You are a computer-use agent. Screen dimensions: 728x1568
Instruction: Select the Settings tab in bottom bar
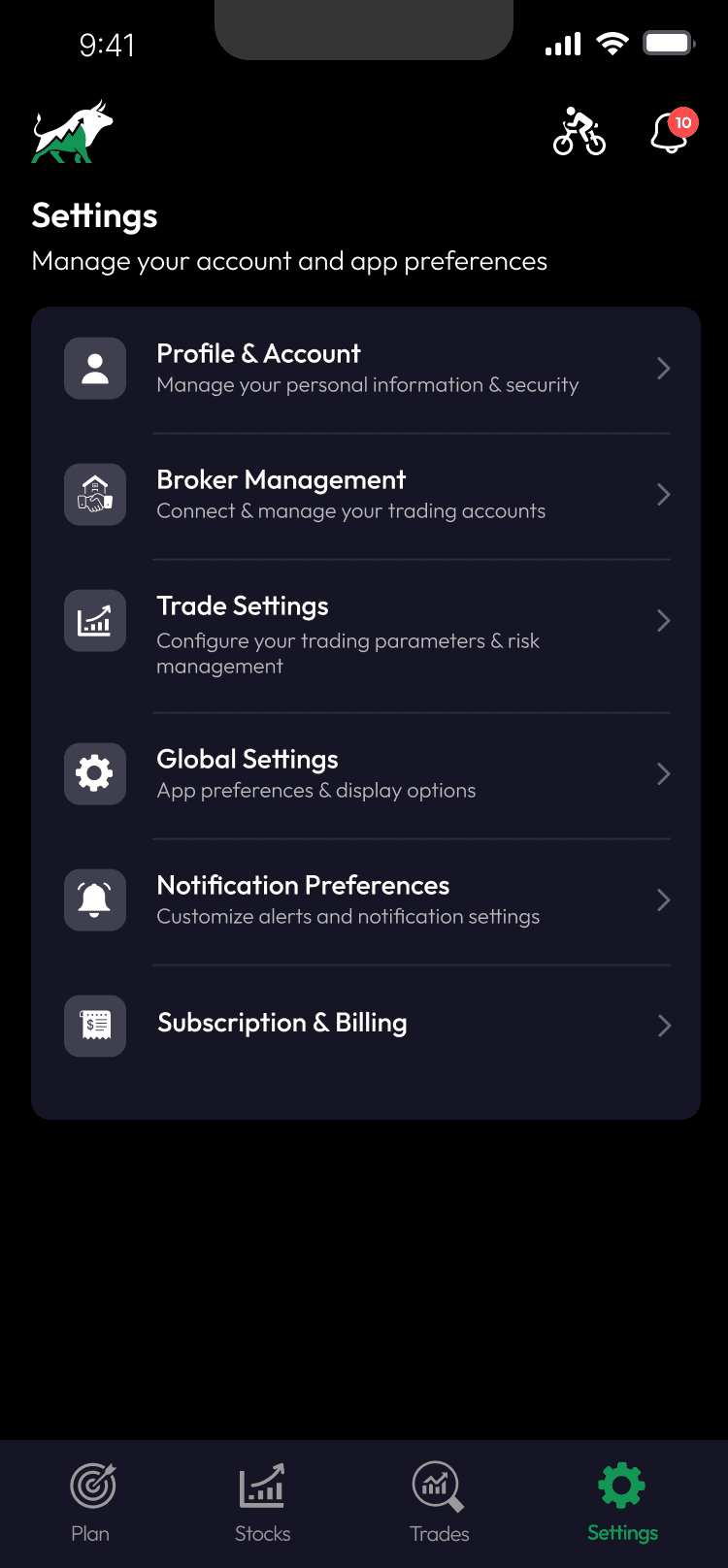(621, 1499)
